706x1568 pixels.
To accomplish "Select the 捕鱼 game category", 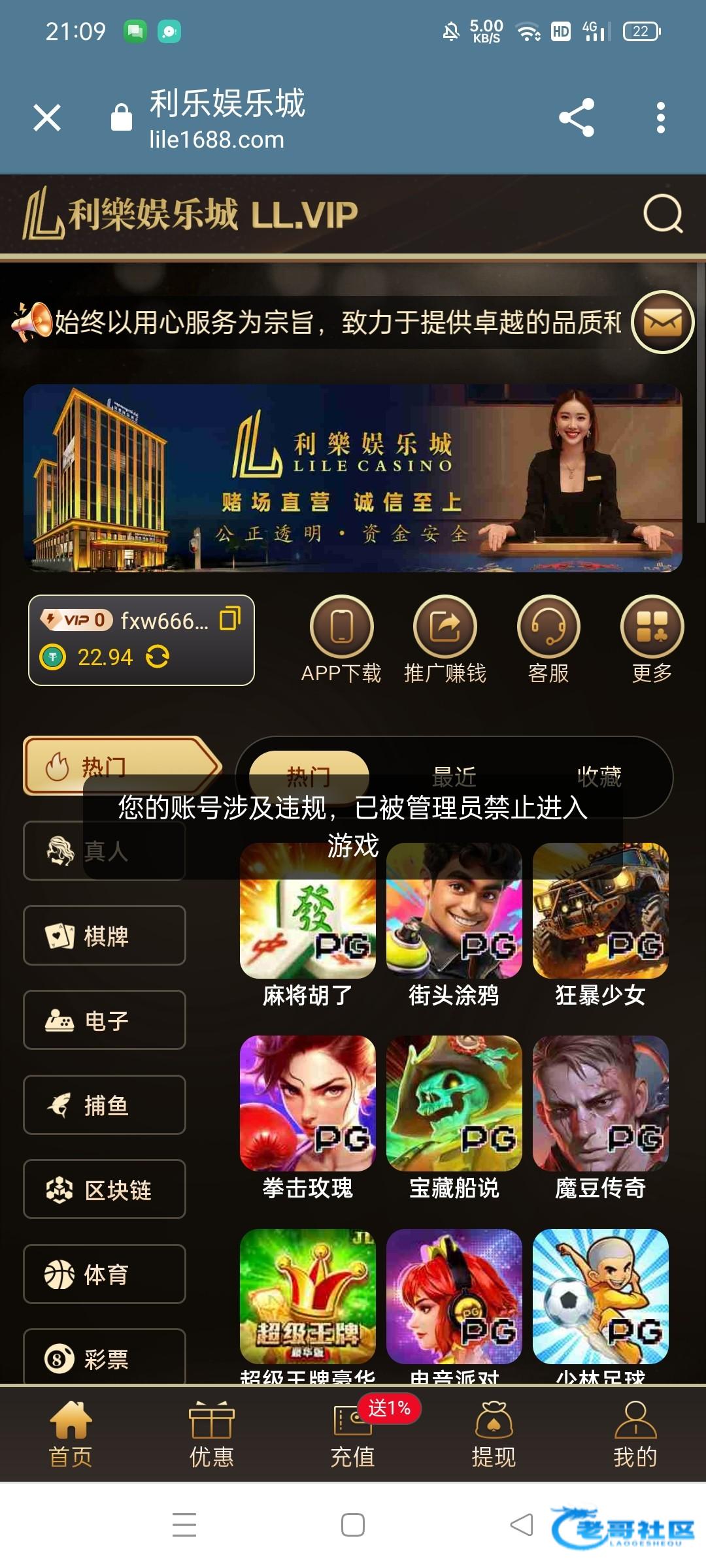I will point(105,1105).
